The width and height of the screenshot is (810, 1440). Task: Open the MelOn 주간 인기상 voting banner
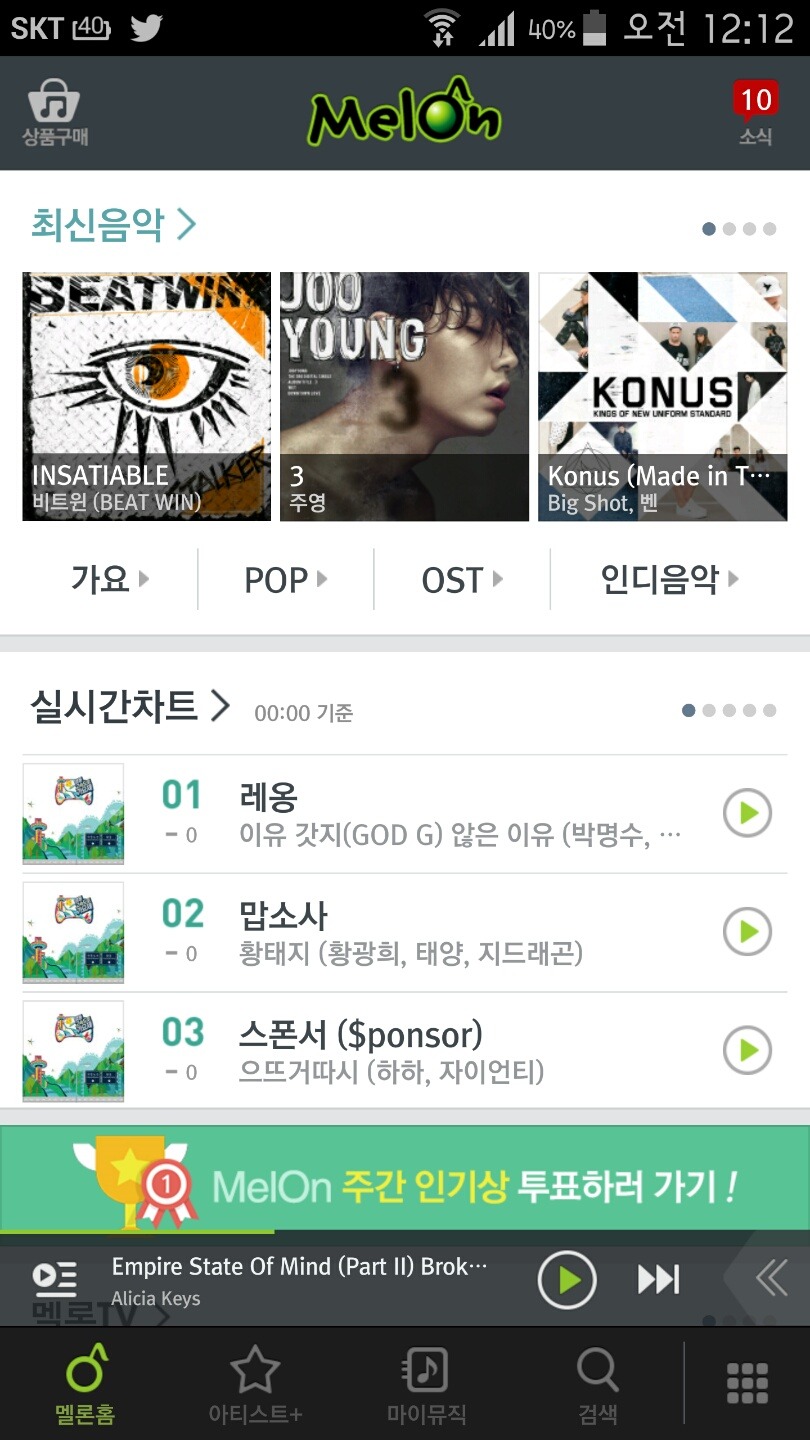point(405,1185)
